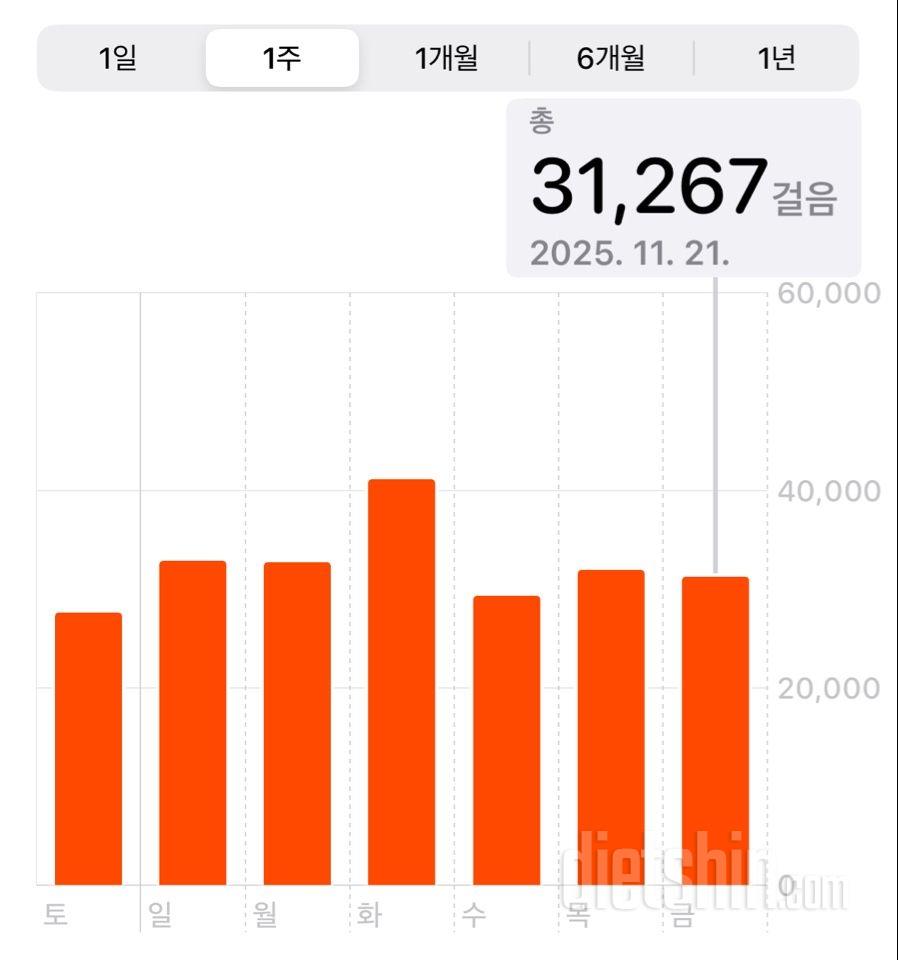The image size is (898, 960).
Task: Switch to the 1일 view
Action: (x=118, y=58)
